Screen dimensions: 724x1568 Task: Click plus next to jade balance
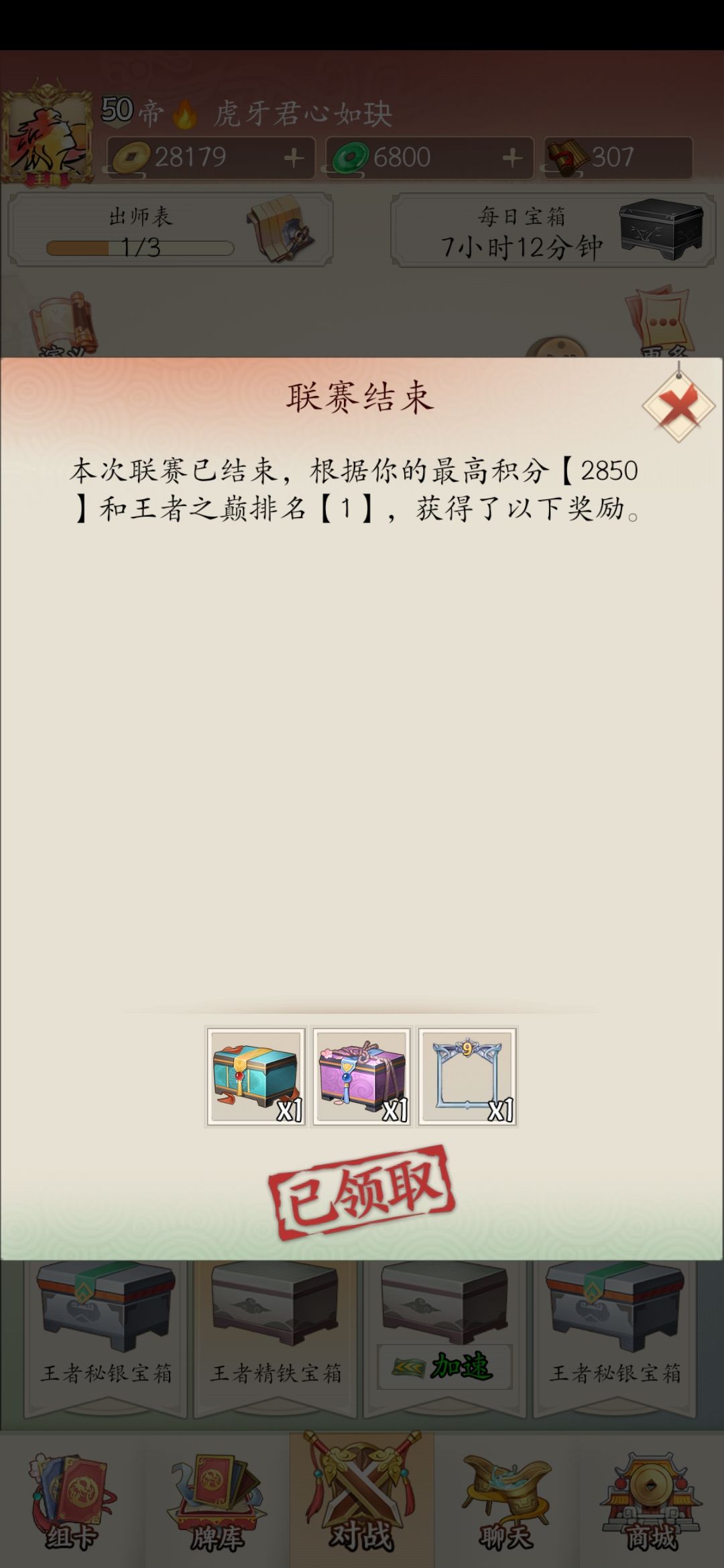pyautogui.click(x=513, y=155)
